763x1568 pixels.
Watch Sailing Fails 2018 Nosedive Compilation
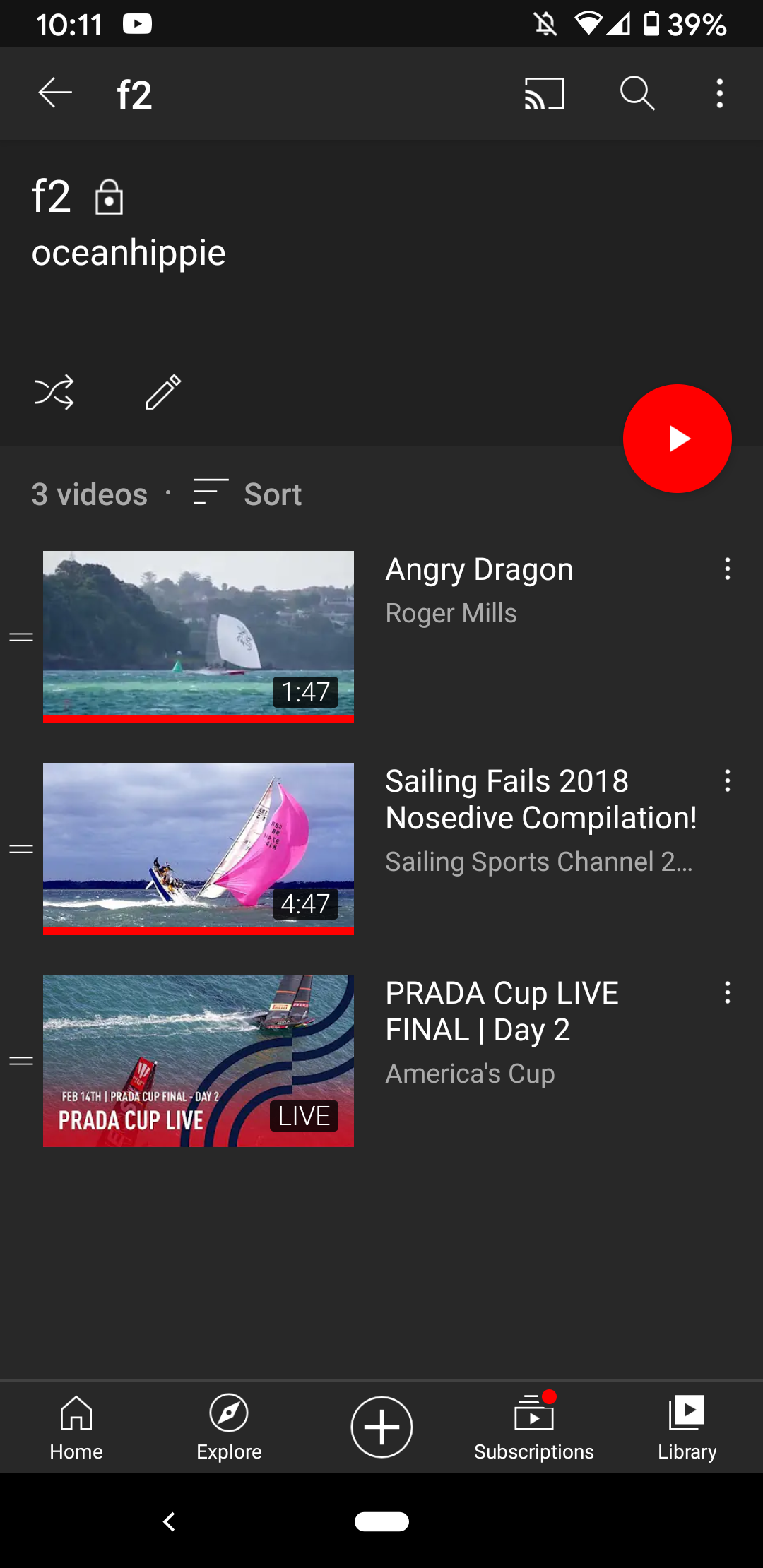tap(199, 848)
